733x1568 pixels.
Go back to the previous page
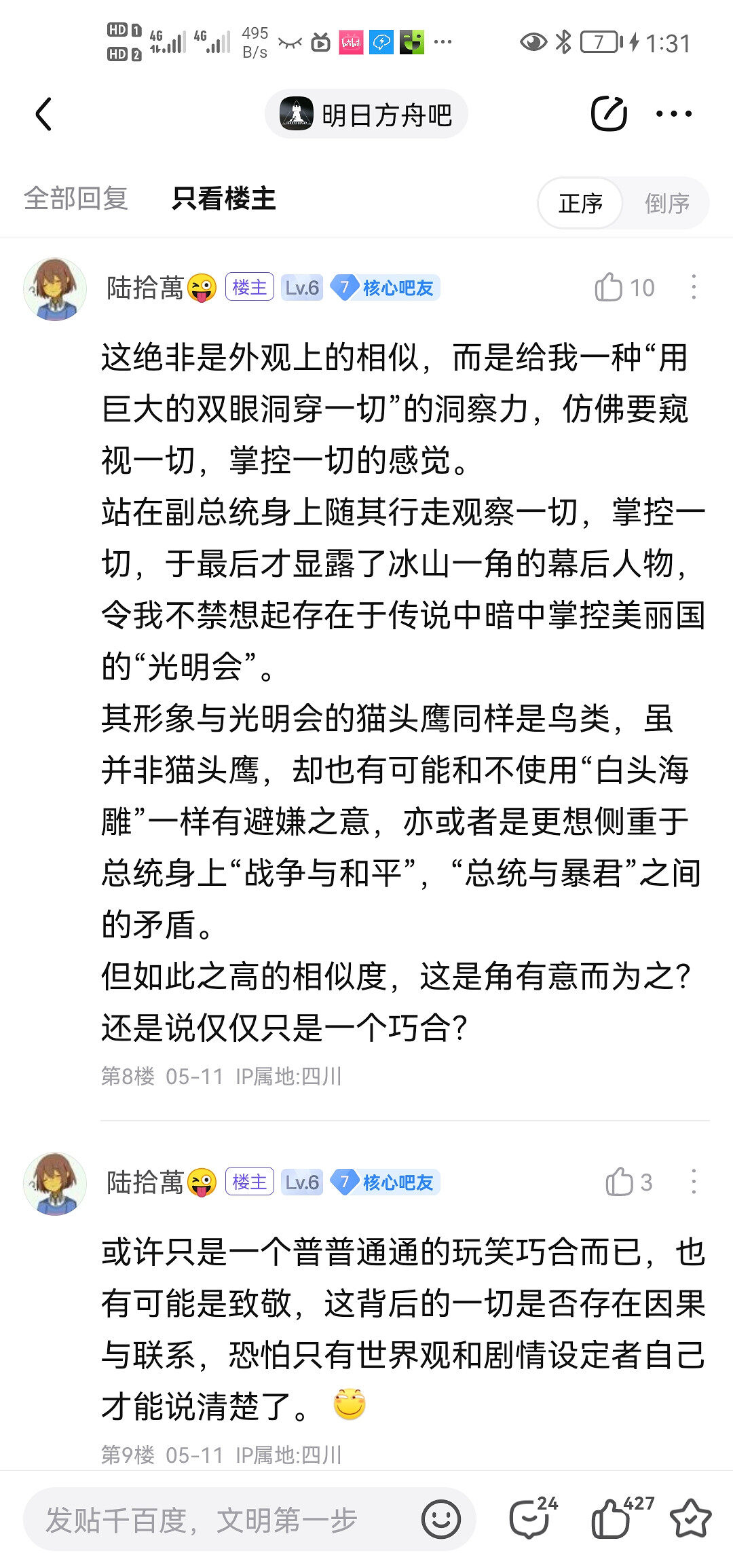(44, 114)
